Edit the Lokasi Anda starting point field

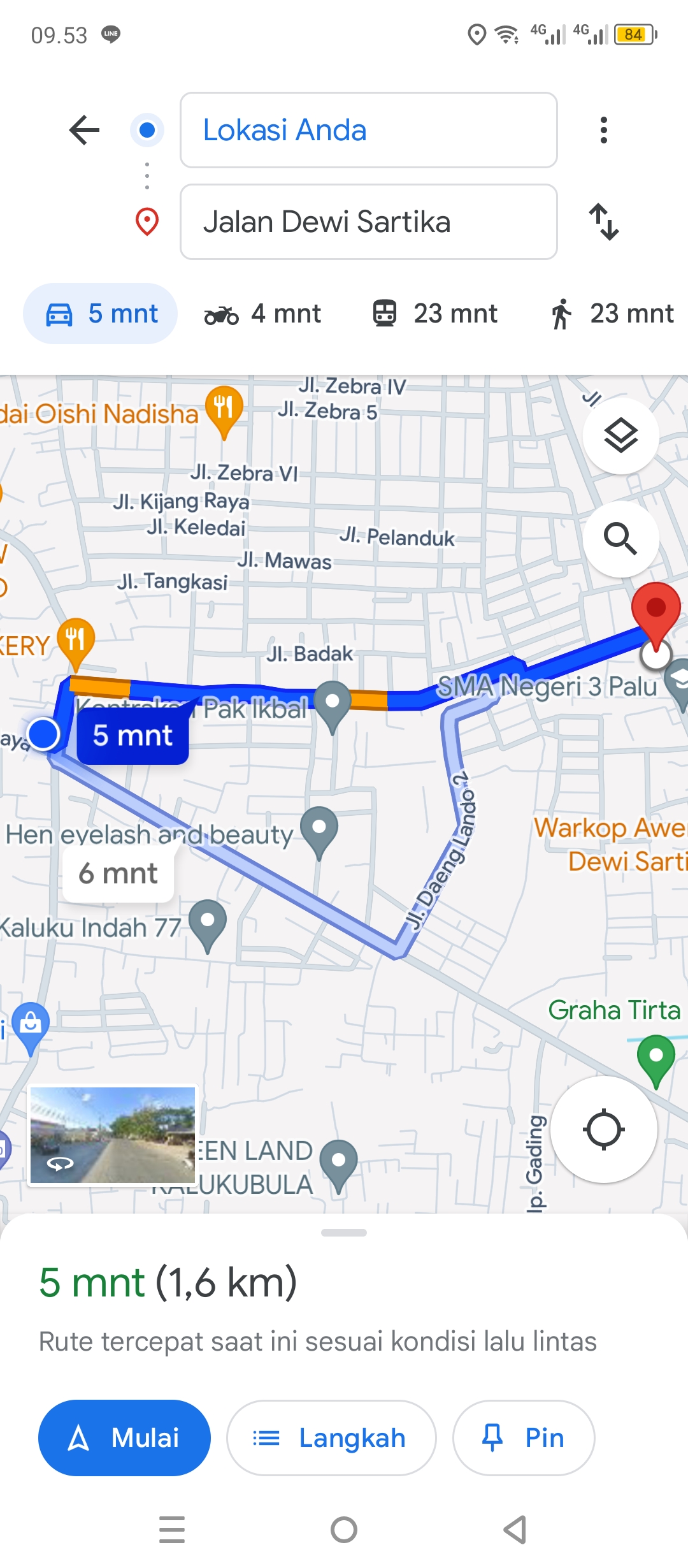(x=368, y=130)
